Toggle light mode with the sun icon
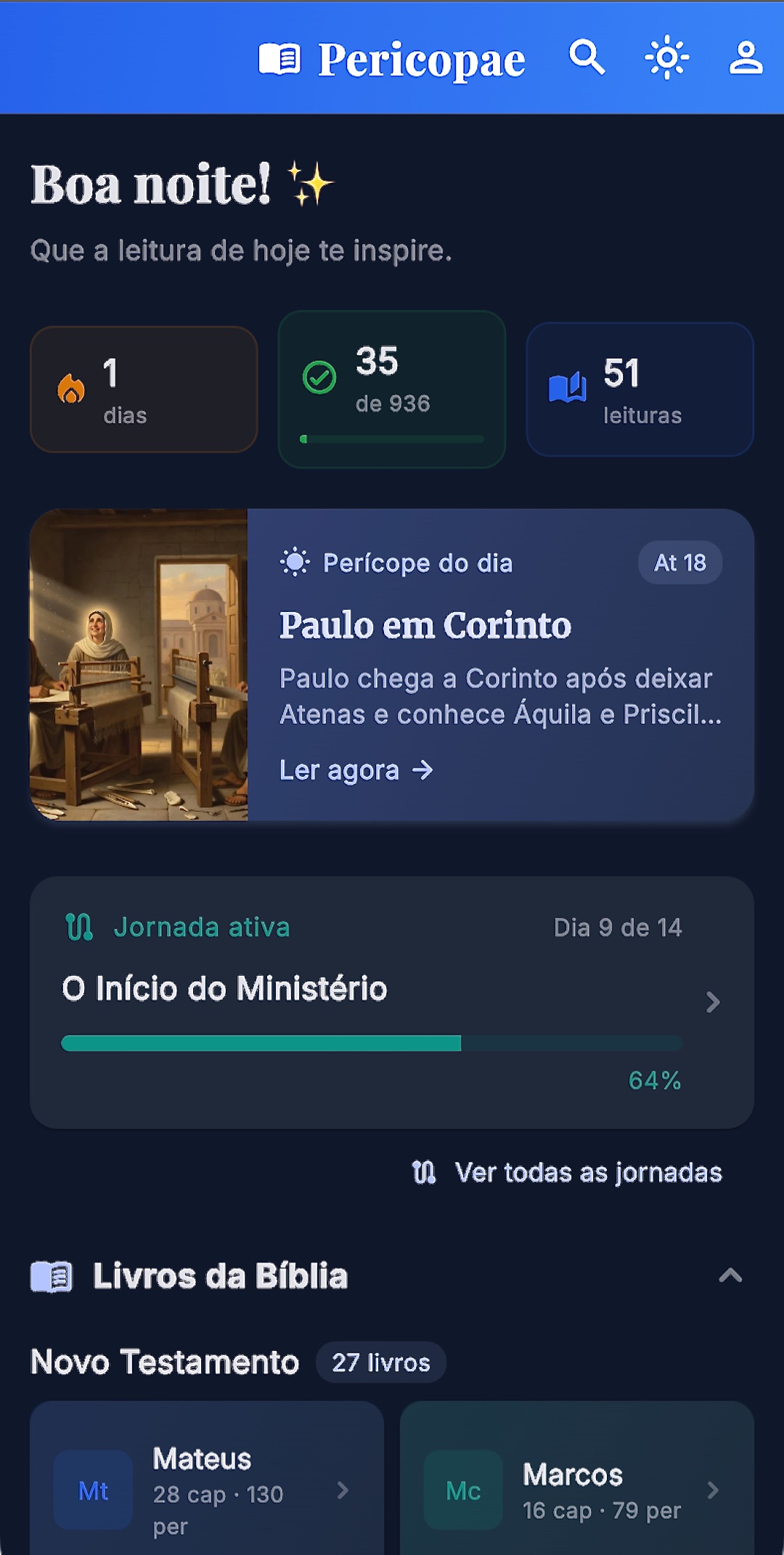The height and width of the screenshot is (1555, 784). click(x=666, y=57)
